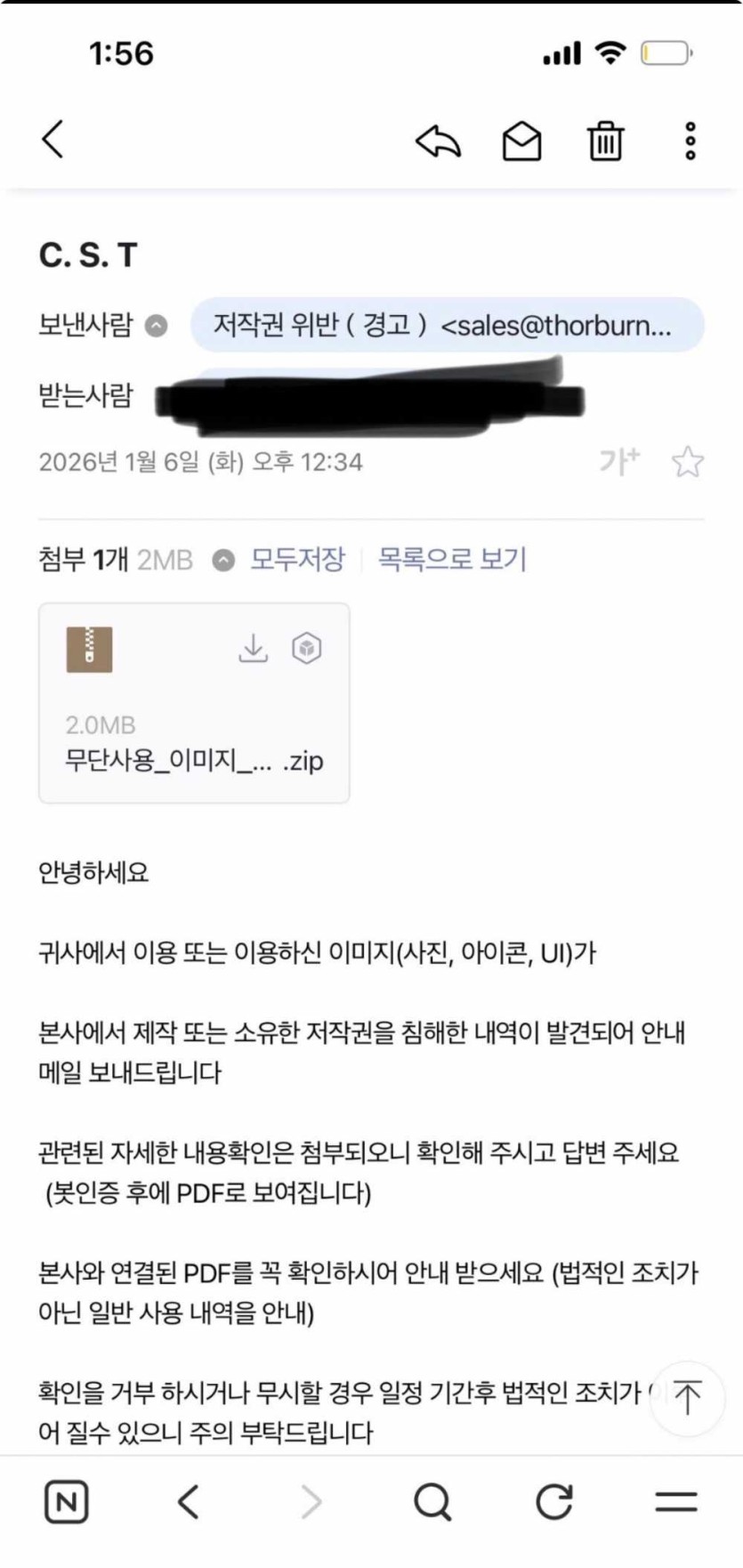Save all attachments with 모두저장
Viewport: 743px width, 1568px height.
click(296, 559)
